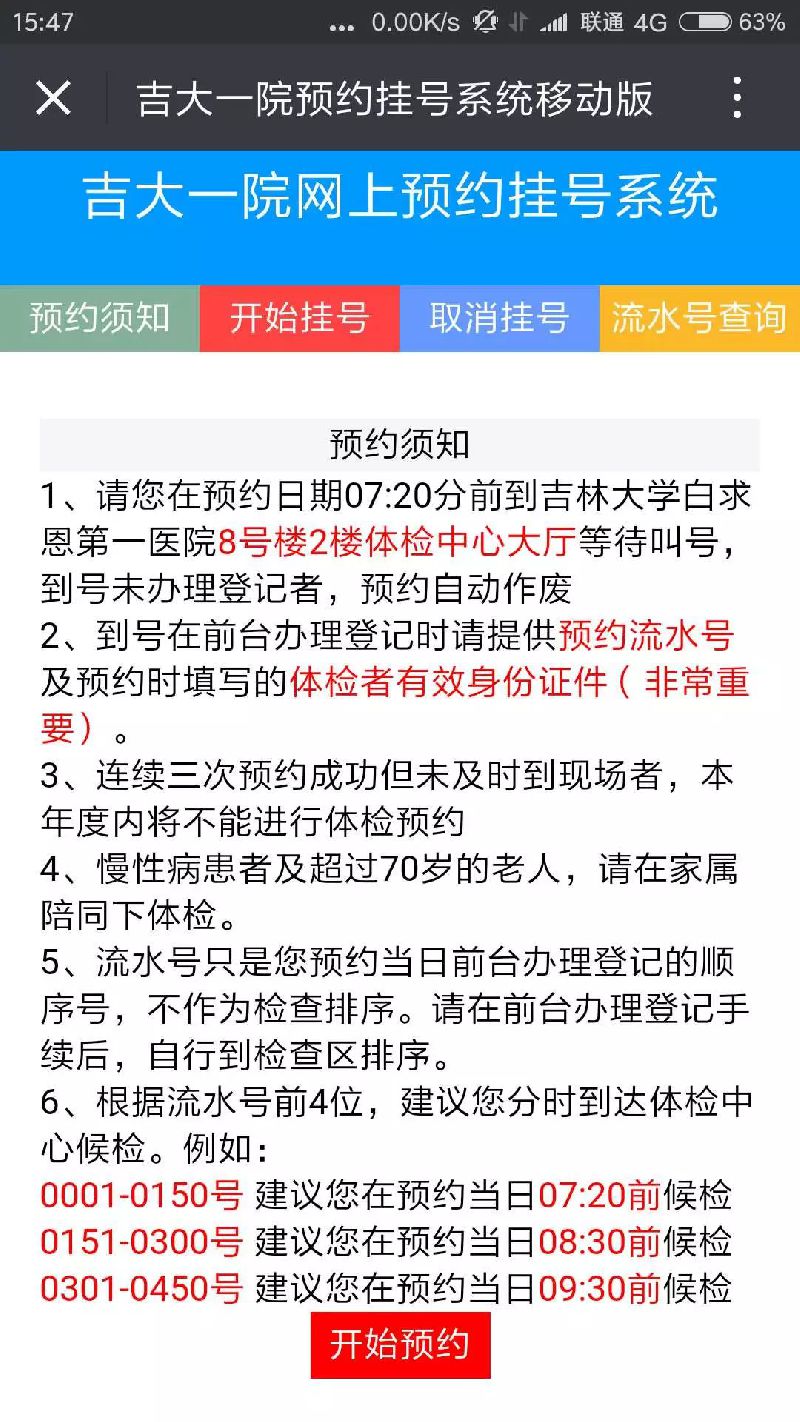800x1422 pixels.
Task: Switch to the 预约须知 tab
Action: tap(100, 318)
